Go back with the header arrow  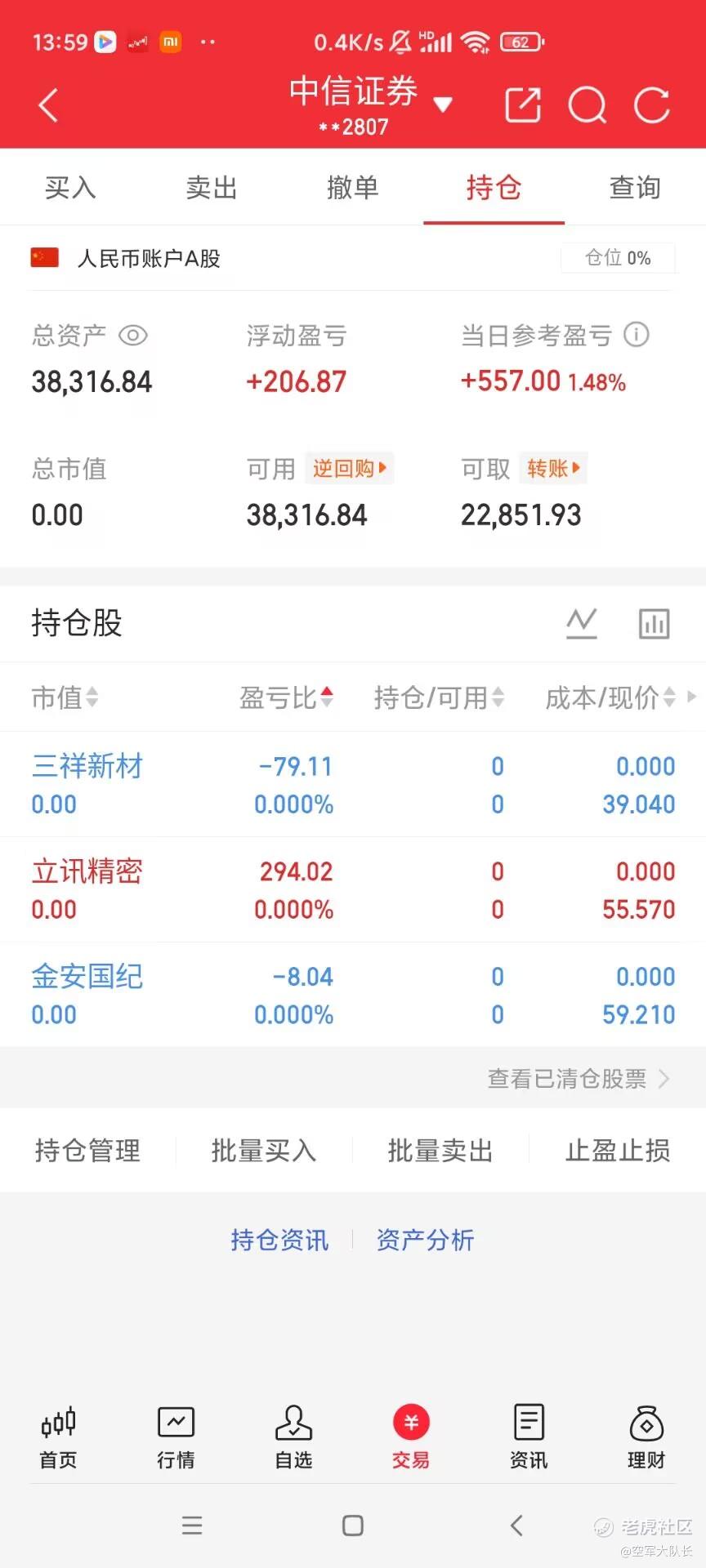49,105
